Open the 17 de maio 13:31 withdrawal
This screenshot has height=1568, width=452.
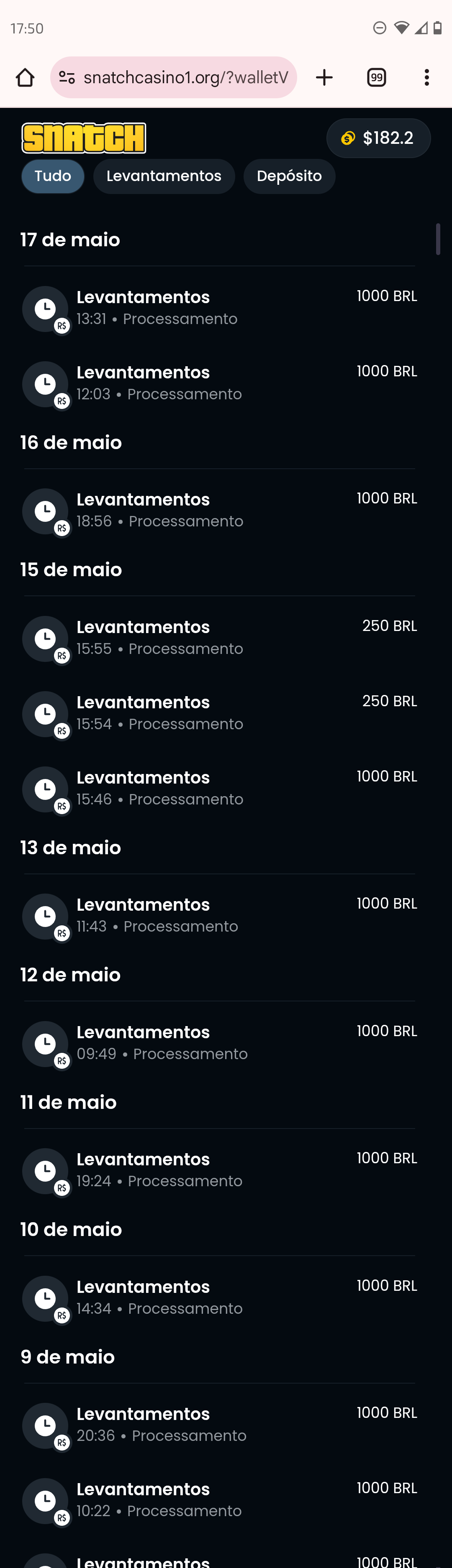[x=219, y=308]
